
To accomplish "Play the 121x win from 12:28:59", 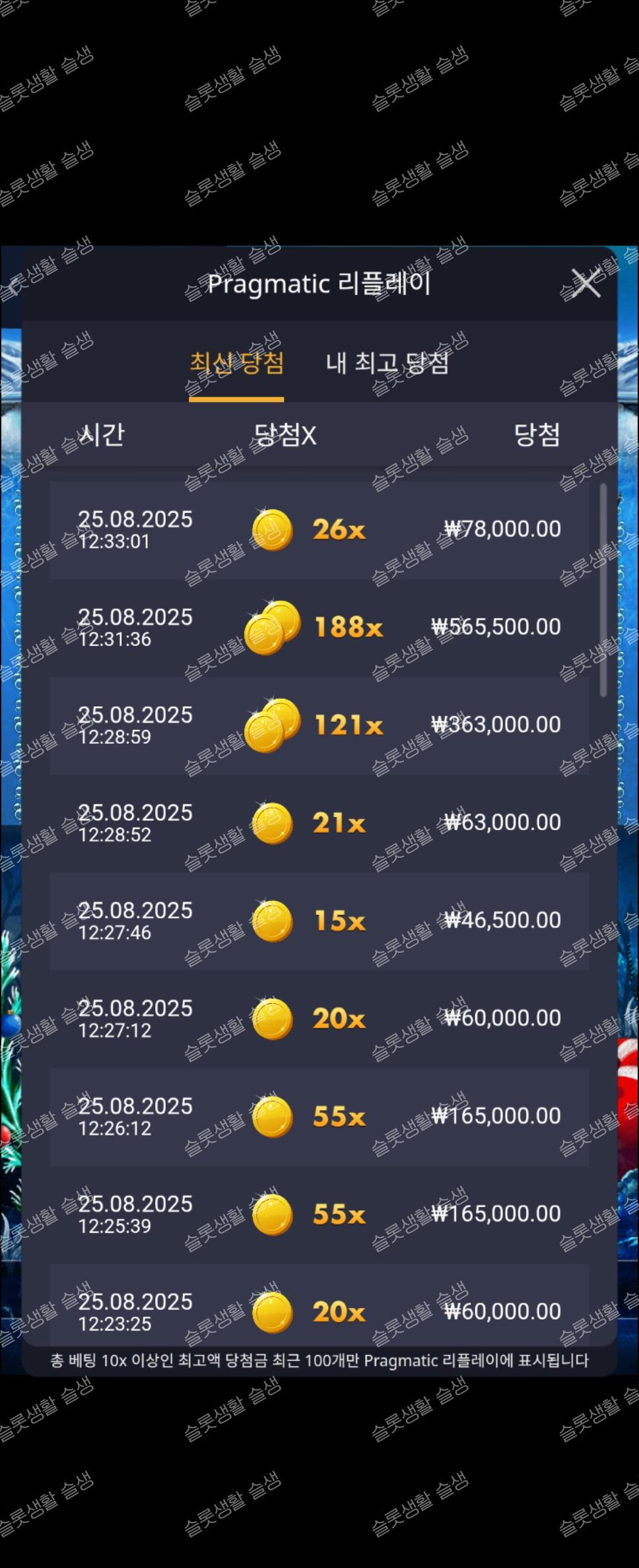I will (319, 725).
